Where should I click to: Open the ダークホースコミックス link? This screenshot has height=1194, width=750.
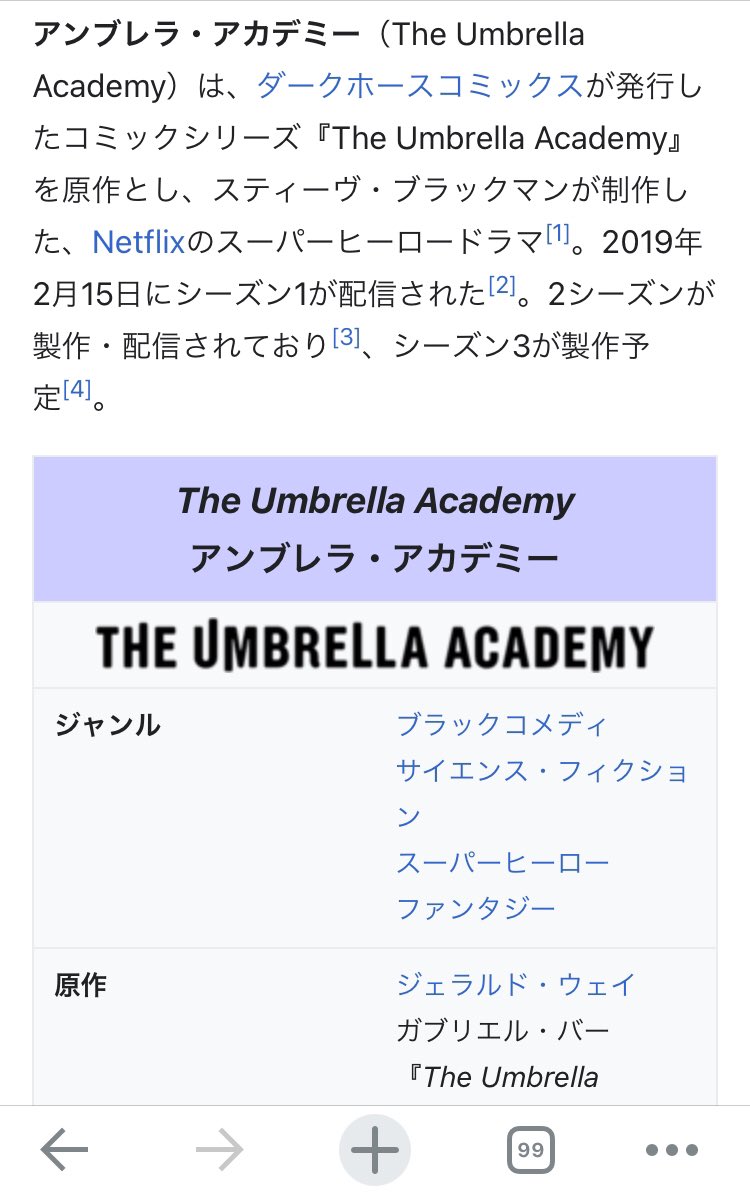coord(419,85)
